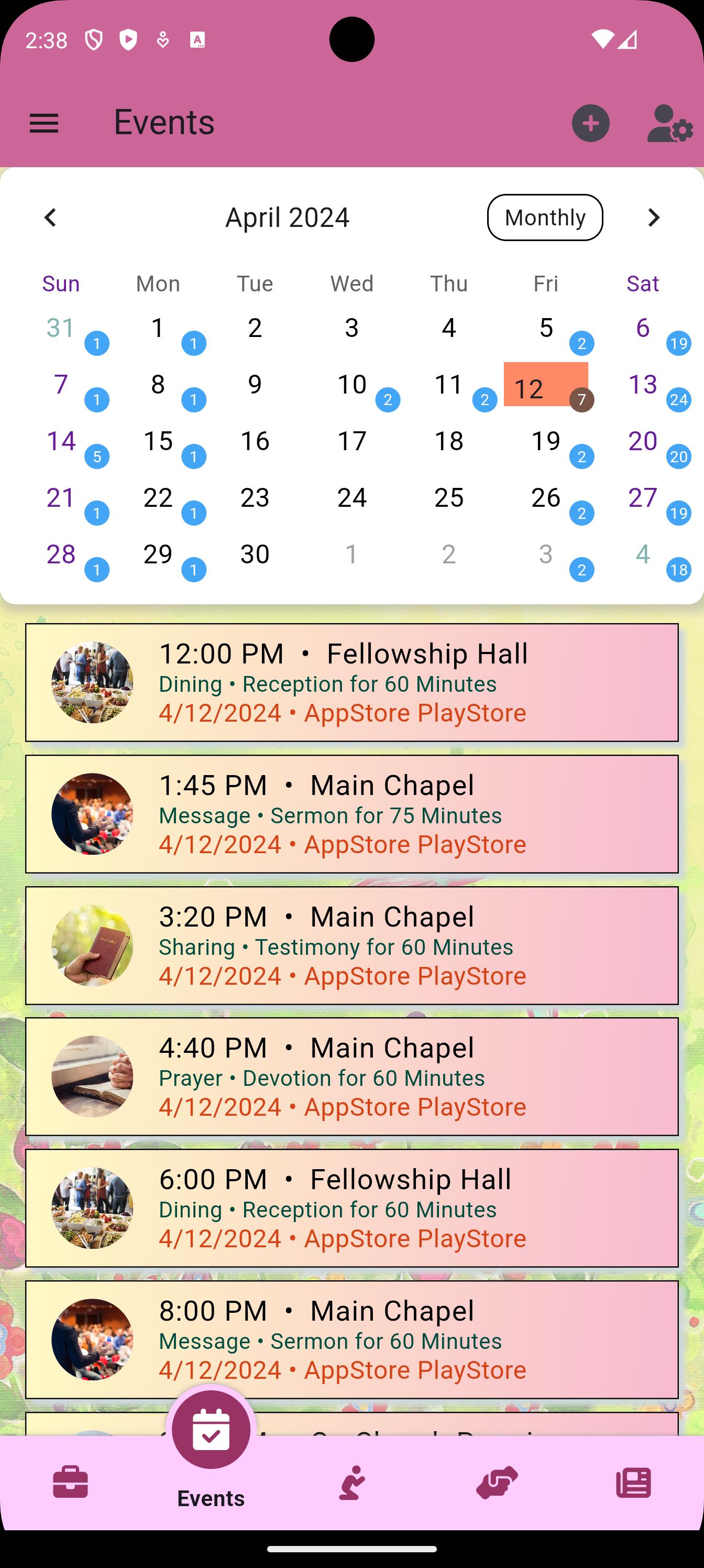Open the hamburger drawer menu
This screenshot has width=704, height=1568.
(x=44, y=124)
